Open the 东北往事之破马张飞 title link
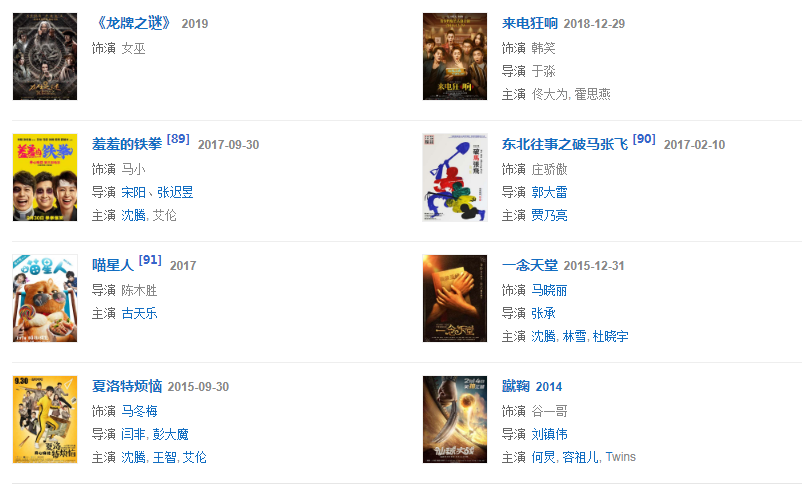 pyautogui.click(x=565, y=145)
